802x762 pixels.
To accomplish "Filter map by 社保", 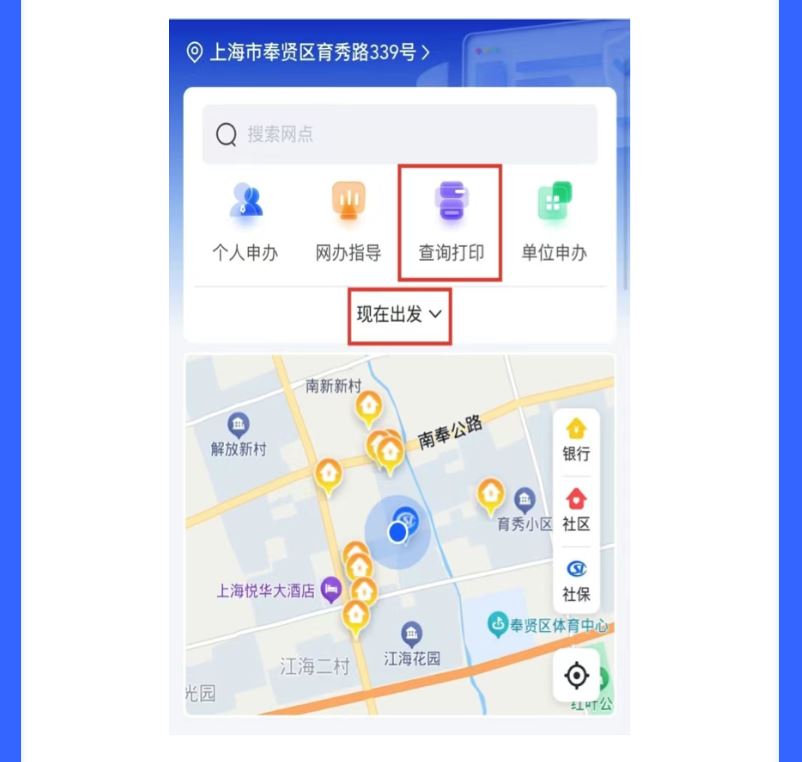I will pyautogui.click(x=576, y=580).
